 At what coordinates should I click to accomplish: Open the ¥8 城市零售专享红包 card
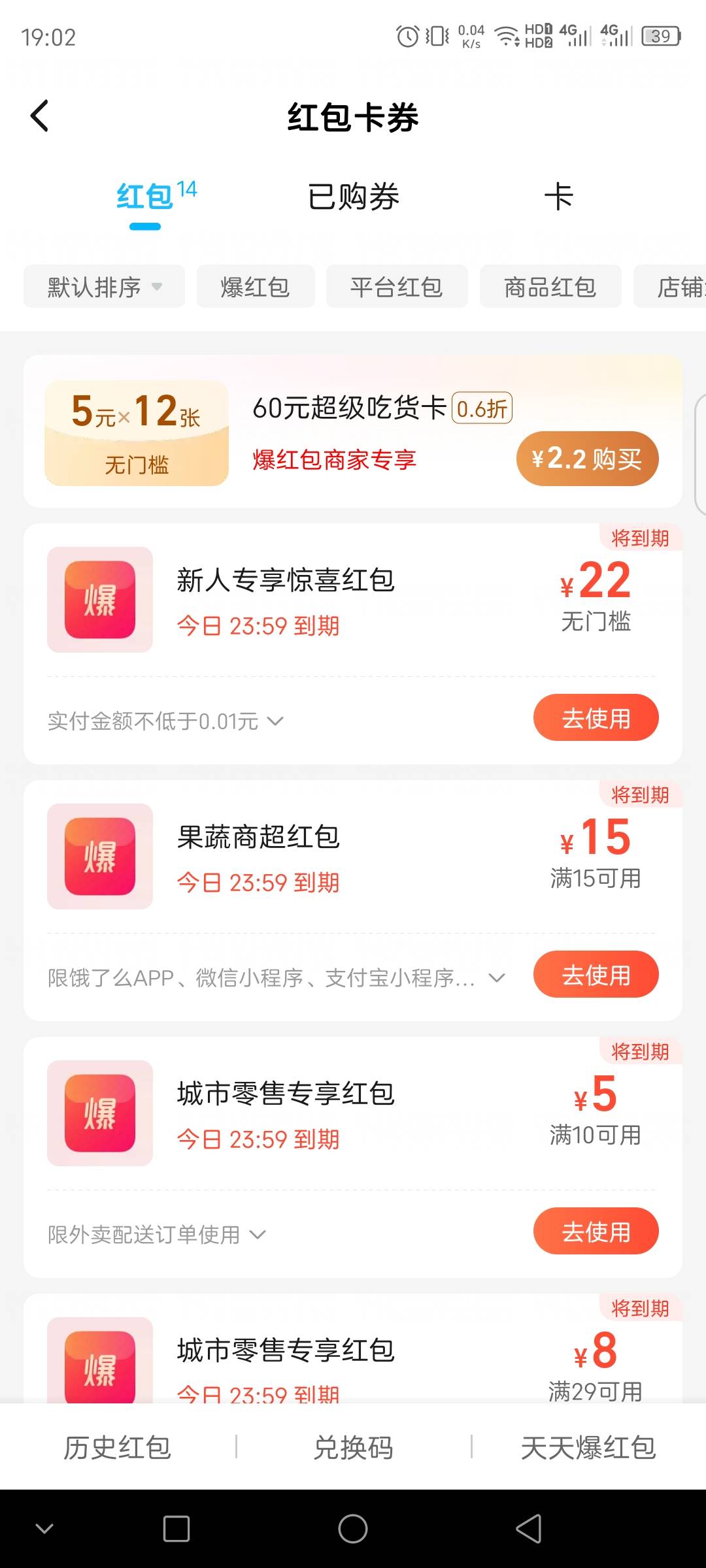pos(353,1350)
